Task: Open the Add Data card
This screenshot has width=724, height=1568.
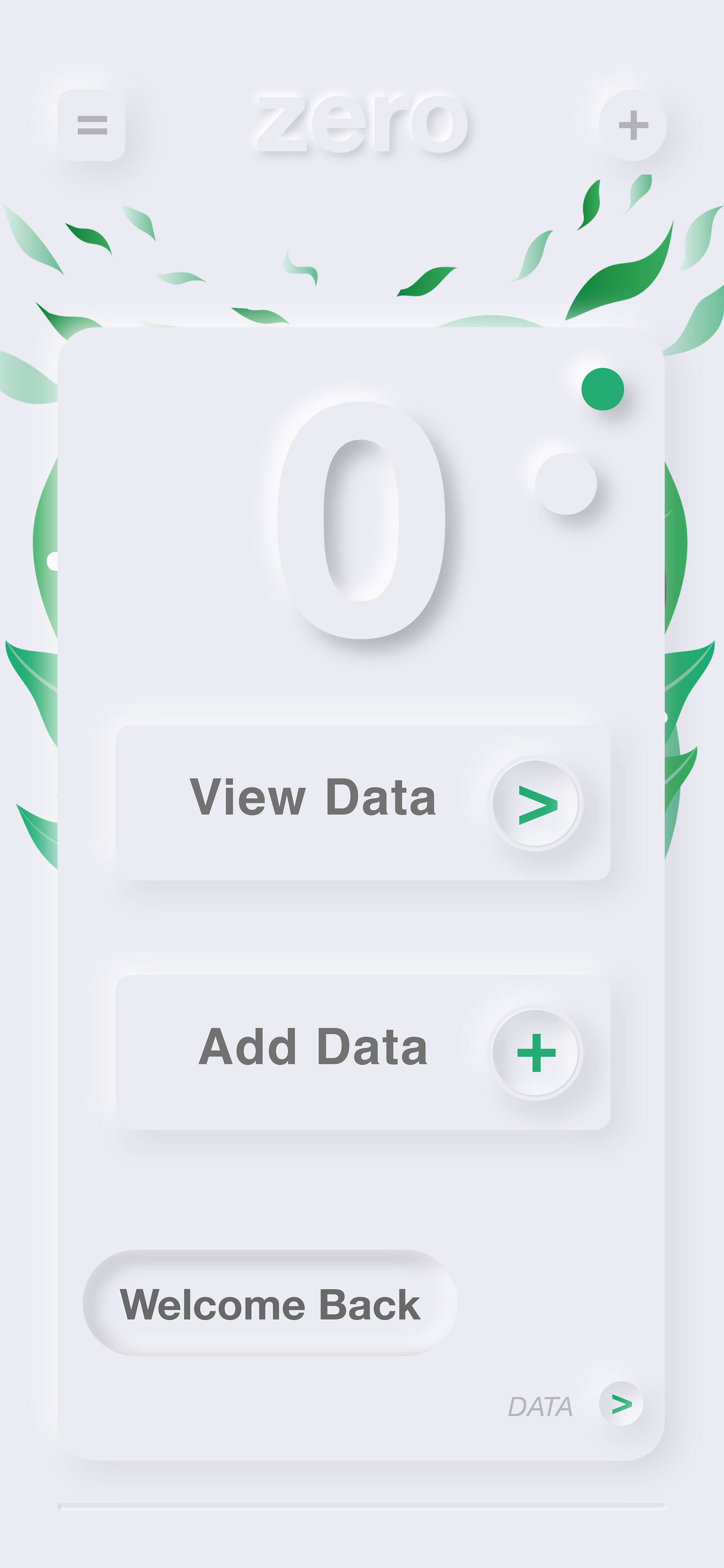Action: (363, 1052)
